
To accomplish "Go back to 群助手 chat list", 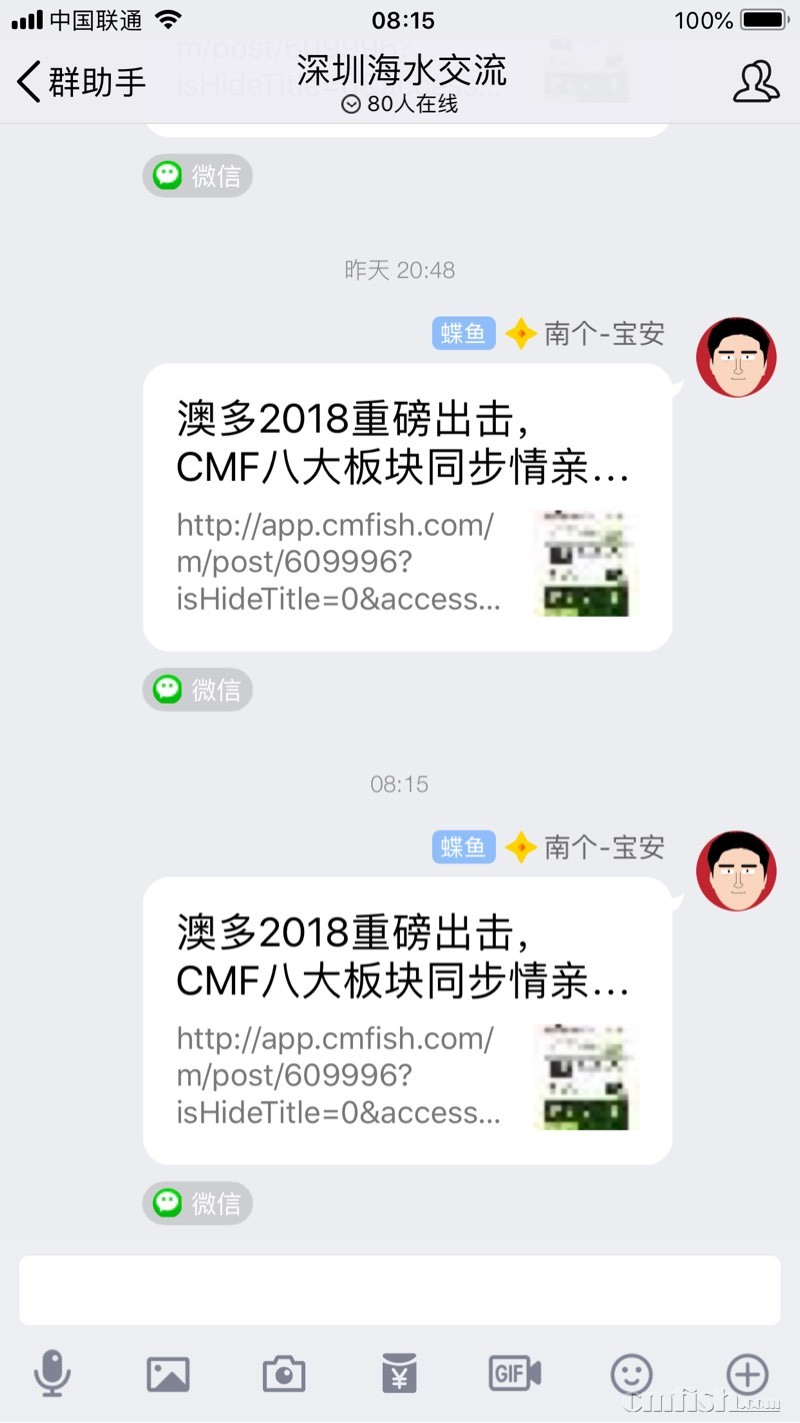I will [80, 83].
